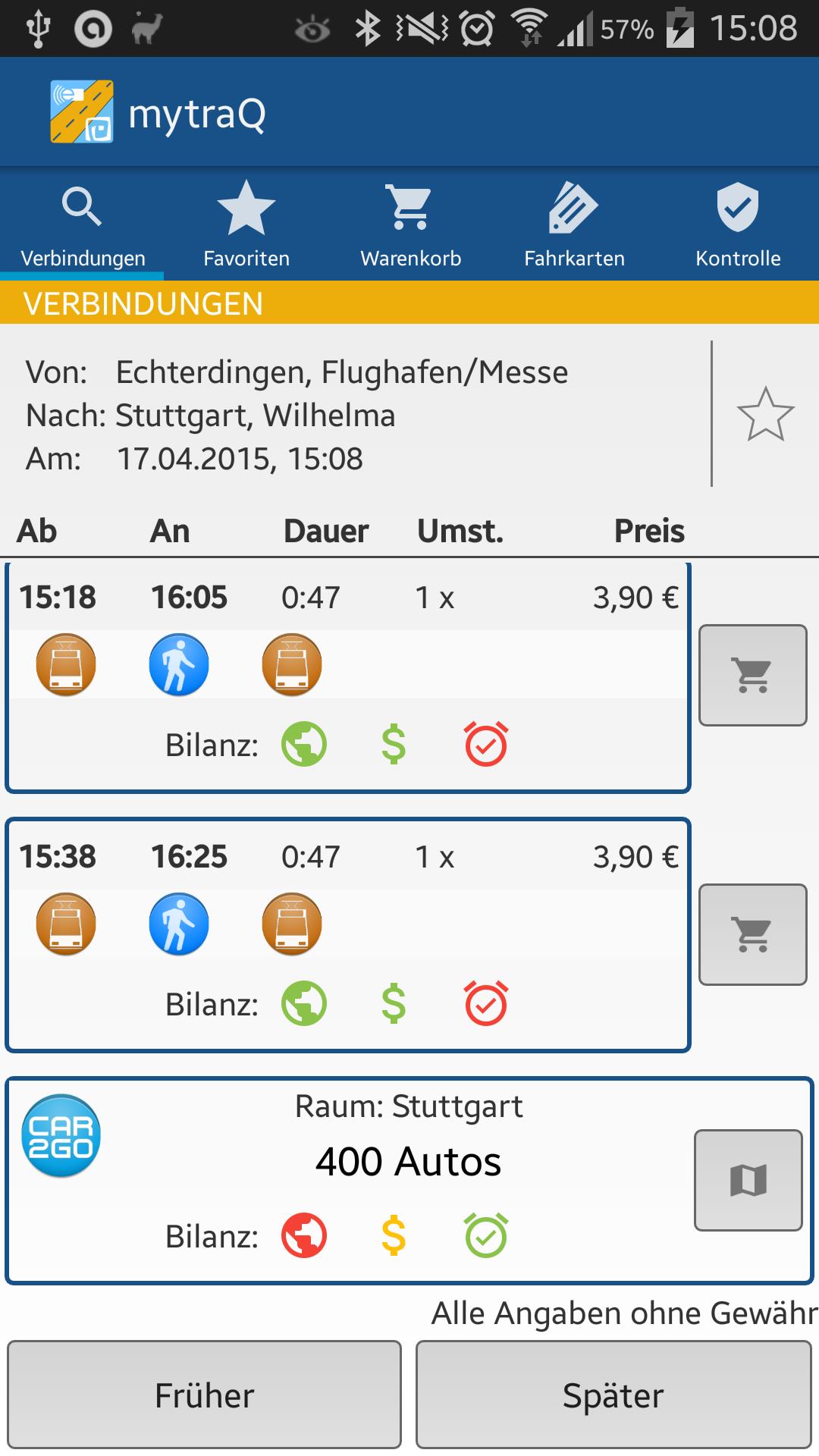Open the Favoriten tab
Viewport: 819px width, 1456px height.
click(x=246, y=225)
